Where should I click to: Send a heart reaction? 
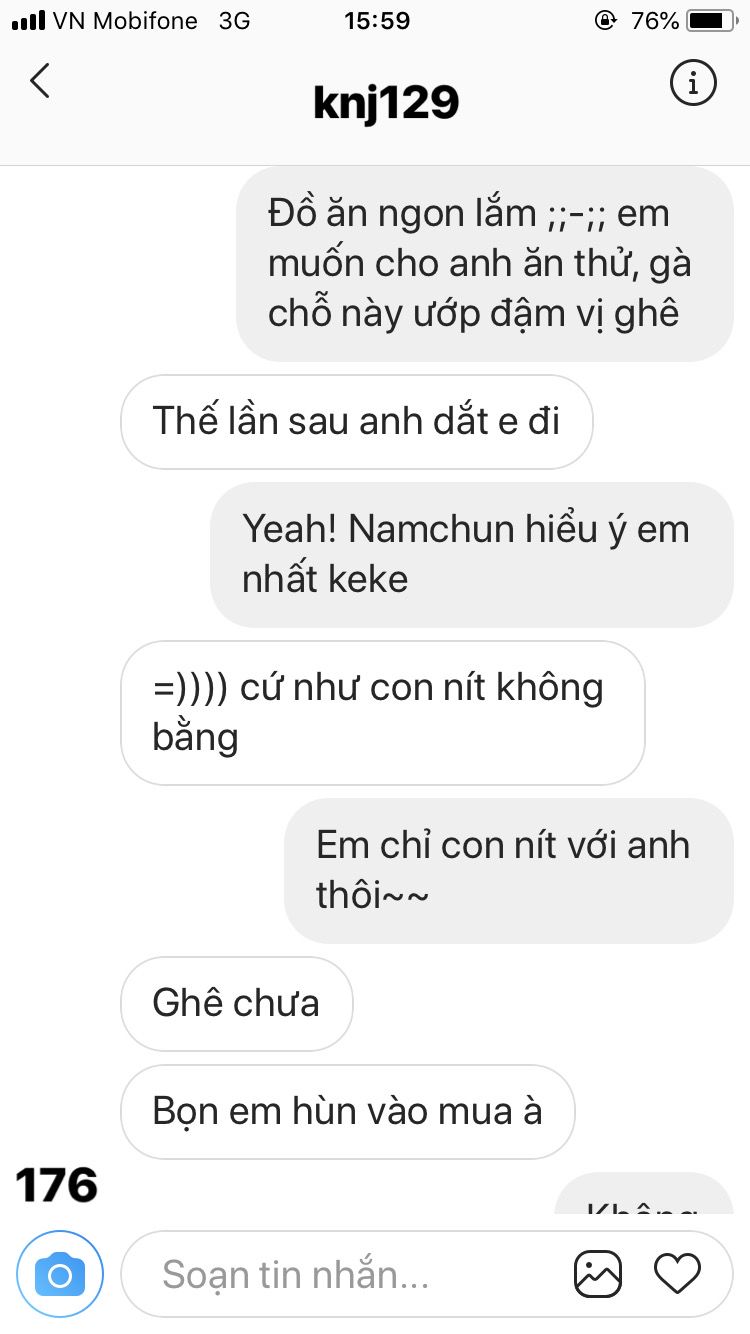(677, 1273)
